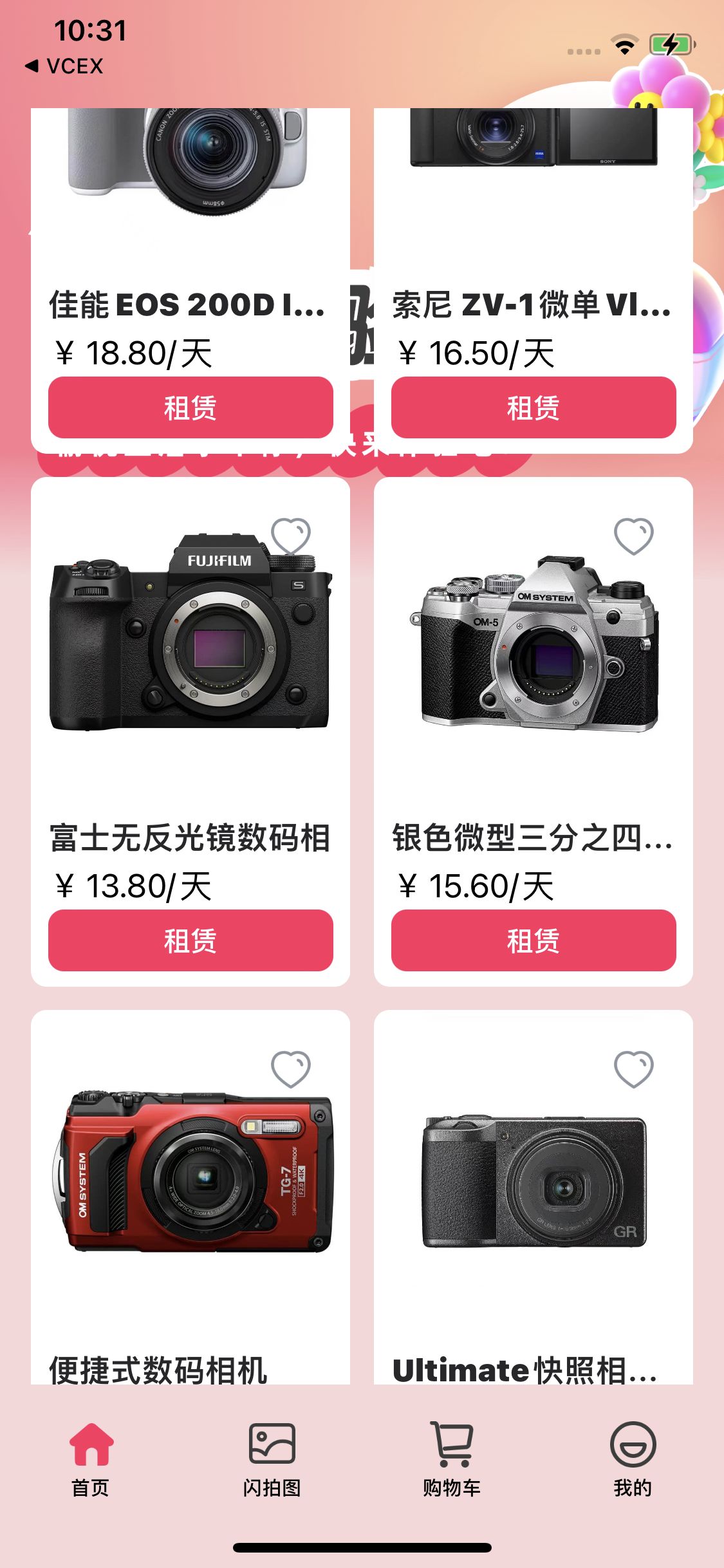Rent the 银色微型三分之四 camera

(x=534, y=940)
